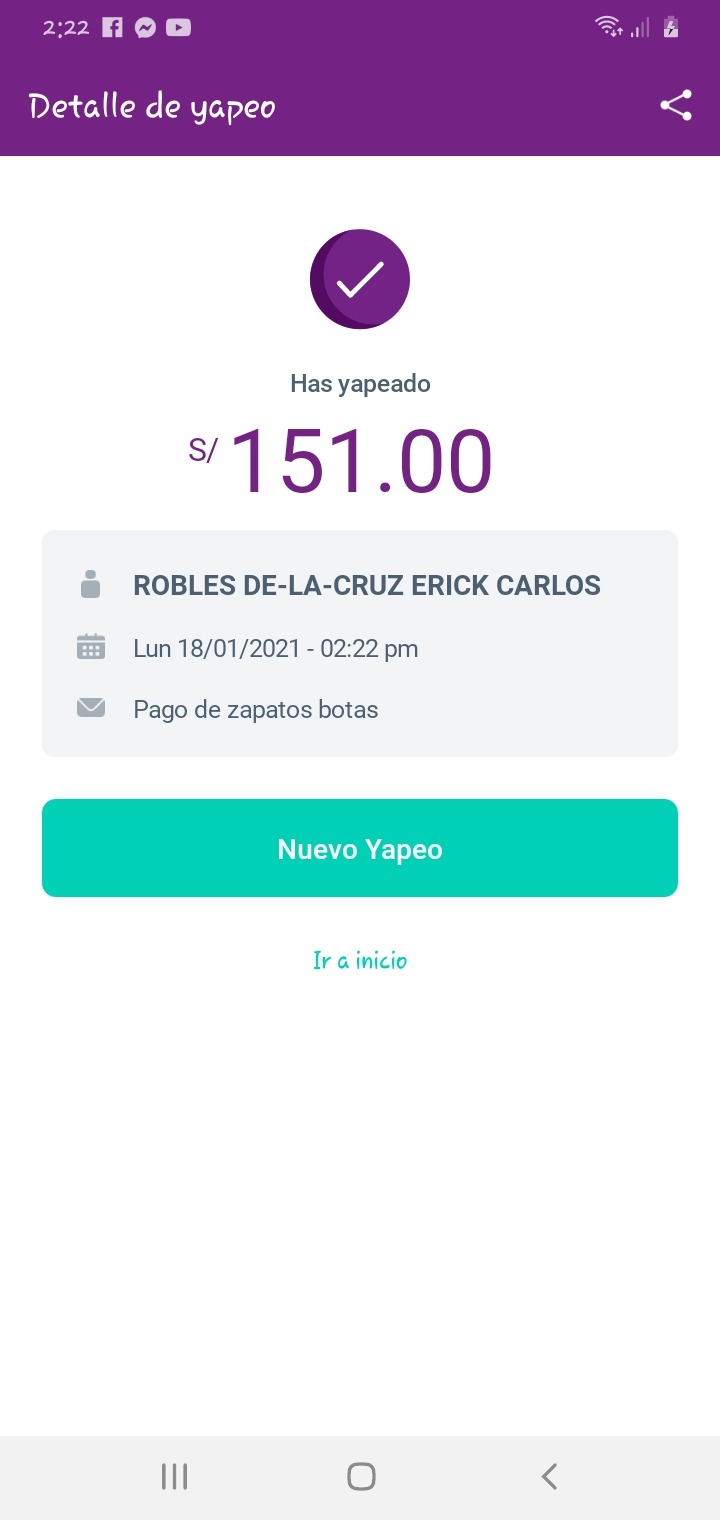
Task: Open the recent apps view
Action: pyautogui.click(x=174, y=1476)
